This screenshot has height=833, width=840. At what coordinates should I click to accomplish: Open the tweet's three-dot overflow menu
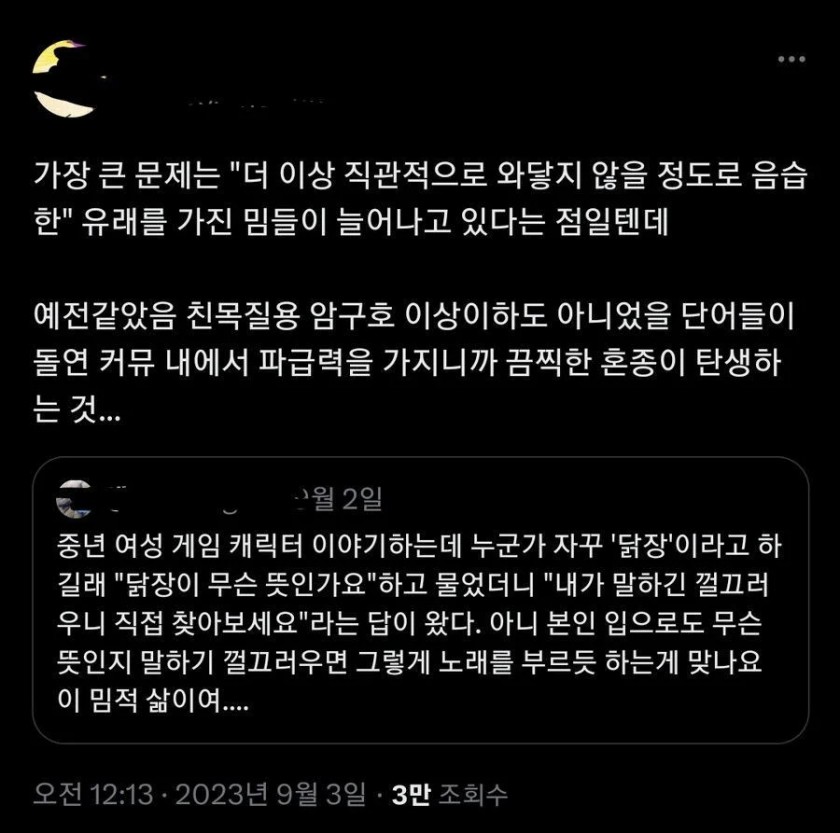(x=791, y=60)
